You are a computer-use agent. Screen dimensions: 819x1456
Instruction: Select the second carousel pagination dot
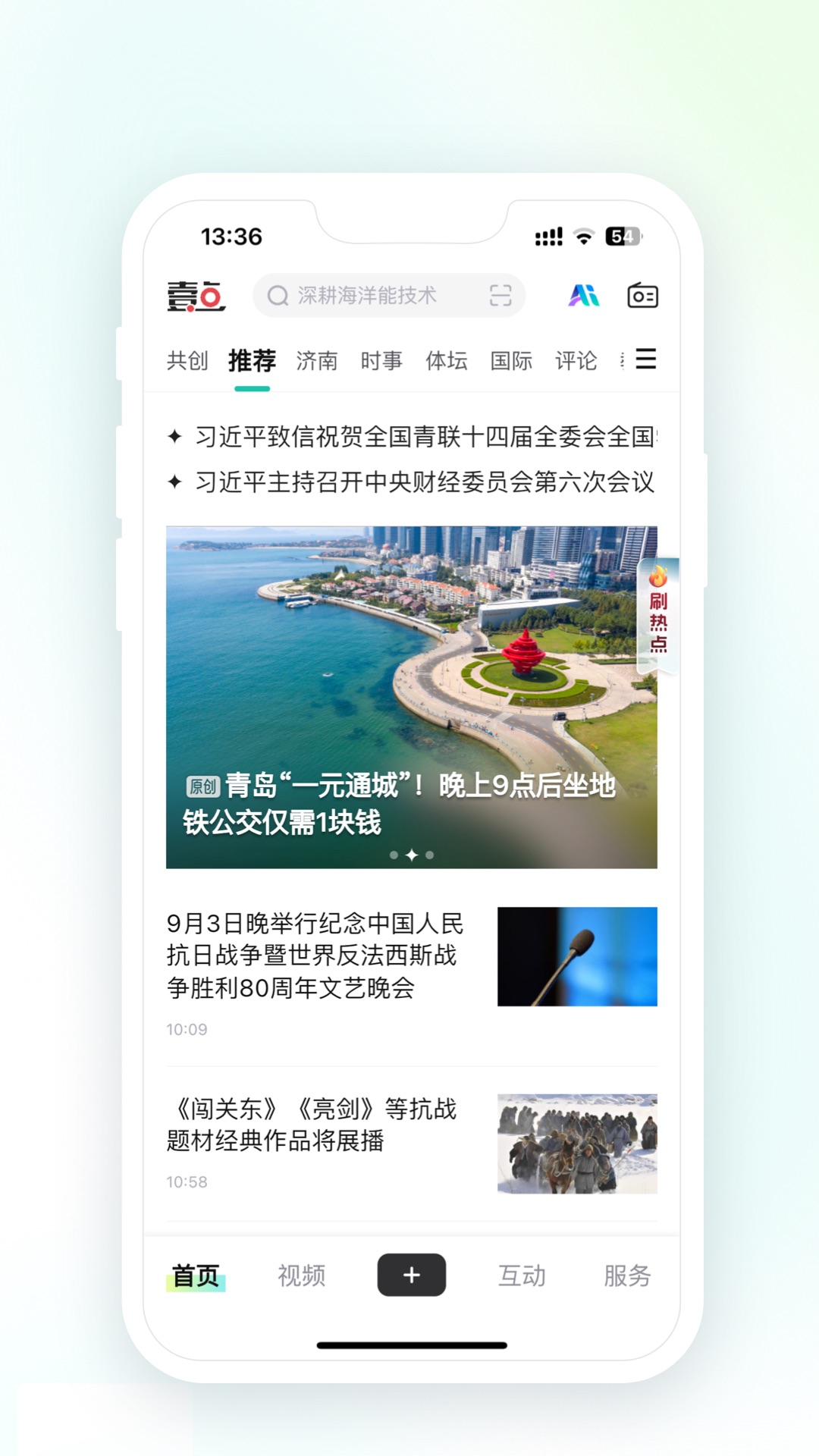[x=412, y=855]
